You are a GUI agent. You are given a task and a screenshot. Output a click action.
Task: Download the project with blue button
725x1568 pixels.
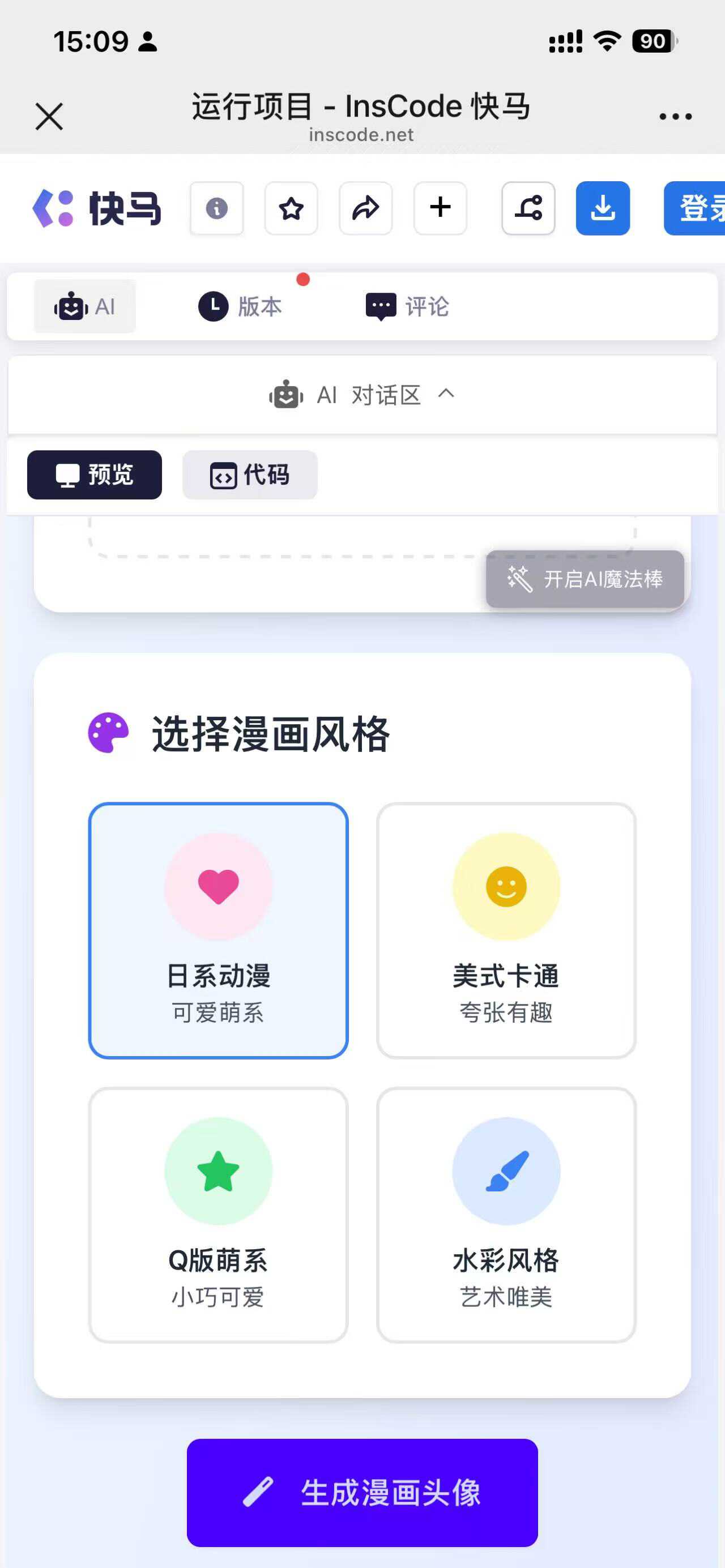[x=603, y=208]
